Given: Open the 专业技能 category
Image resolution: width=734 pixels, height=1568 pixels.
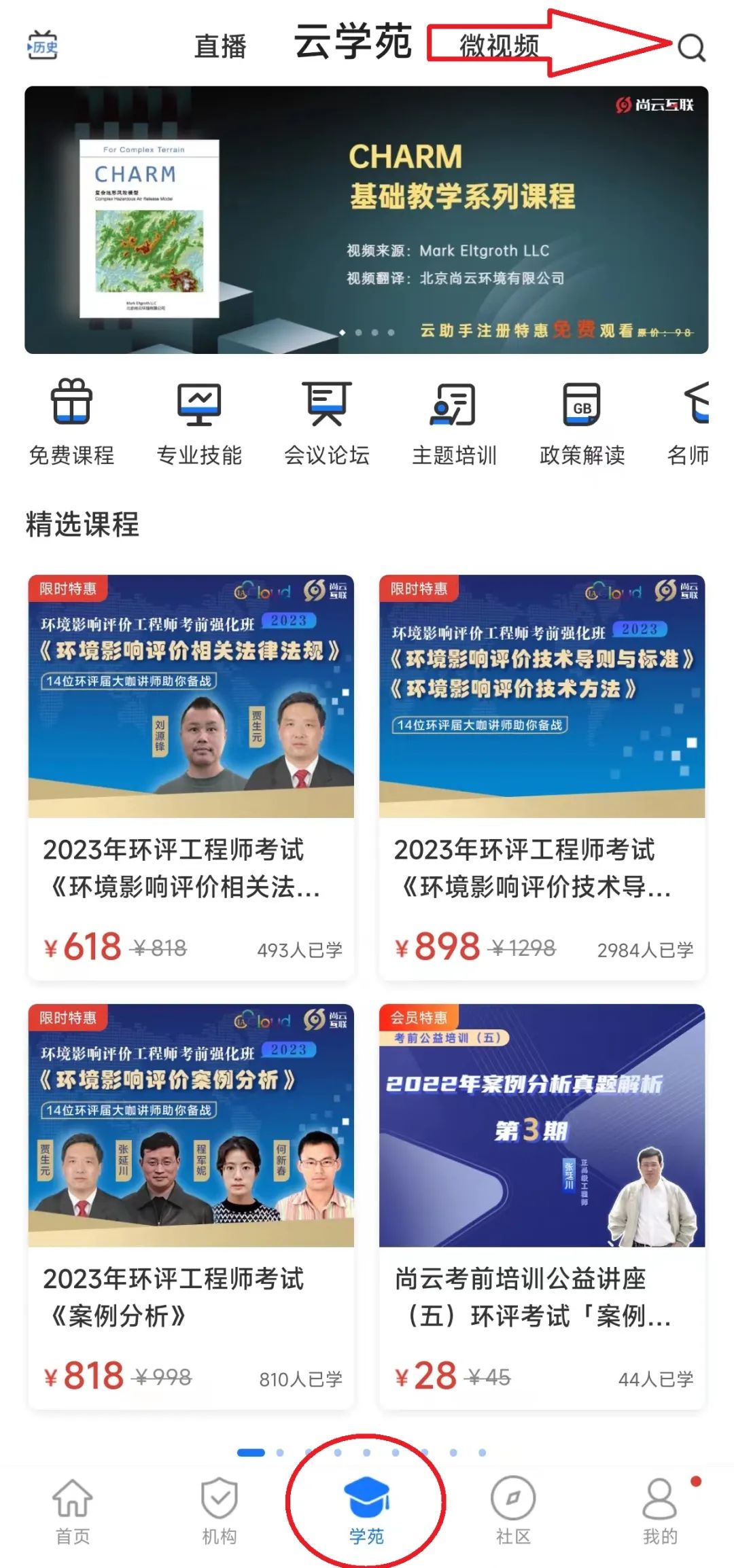Looking at the screenshot, I should 199,423.
